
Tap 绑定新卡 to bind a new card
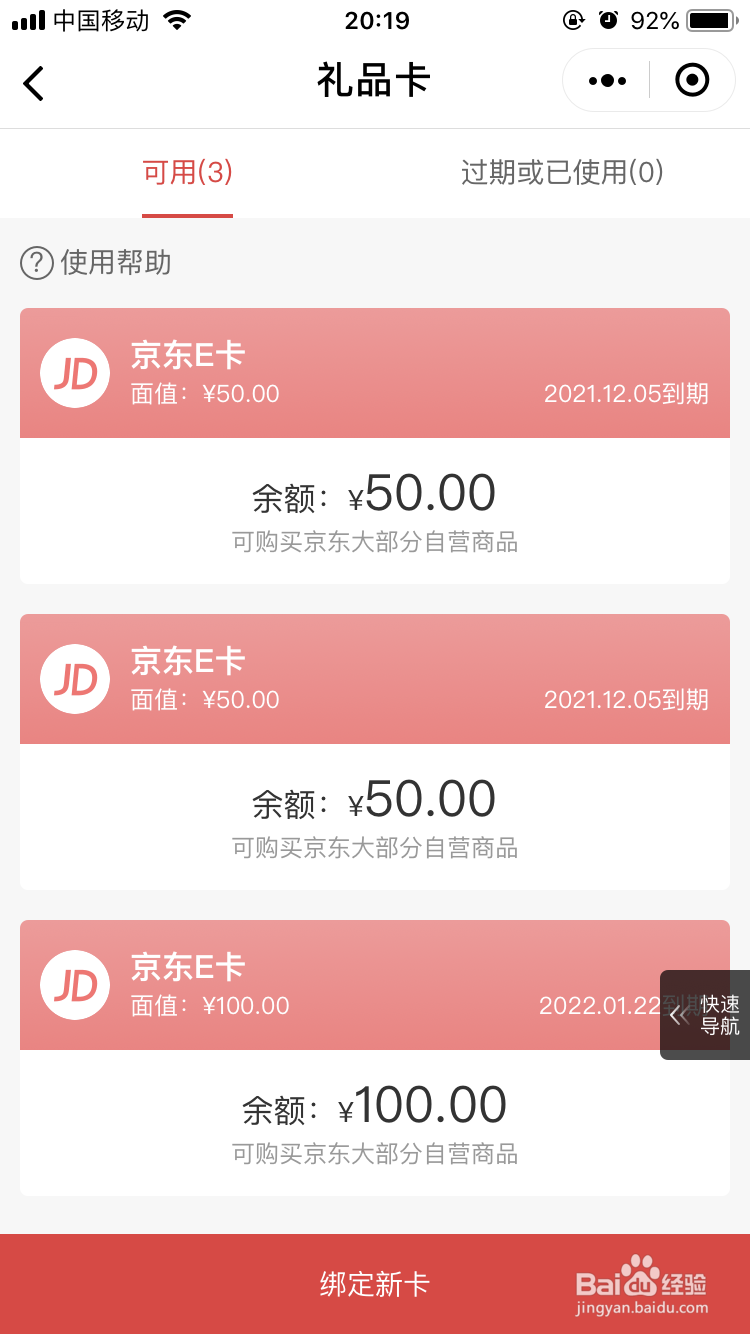(x=374, y=1284)
